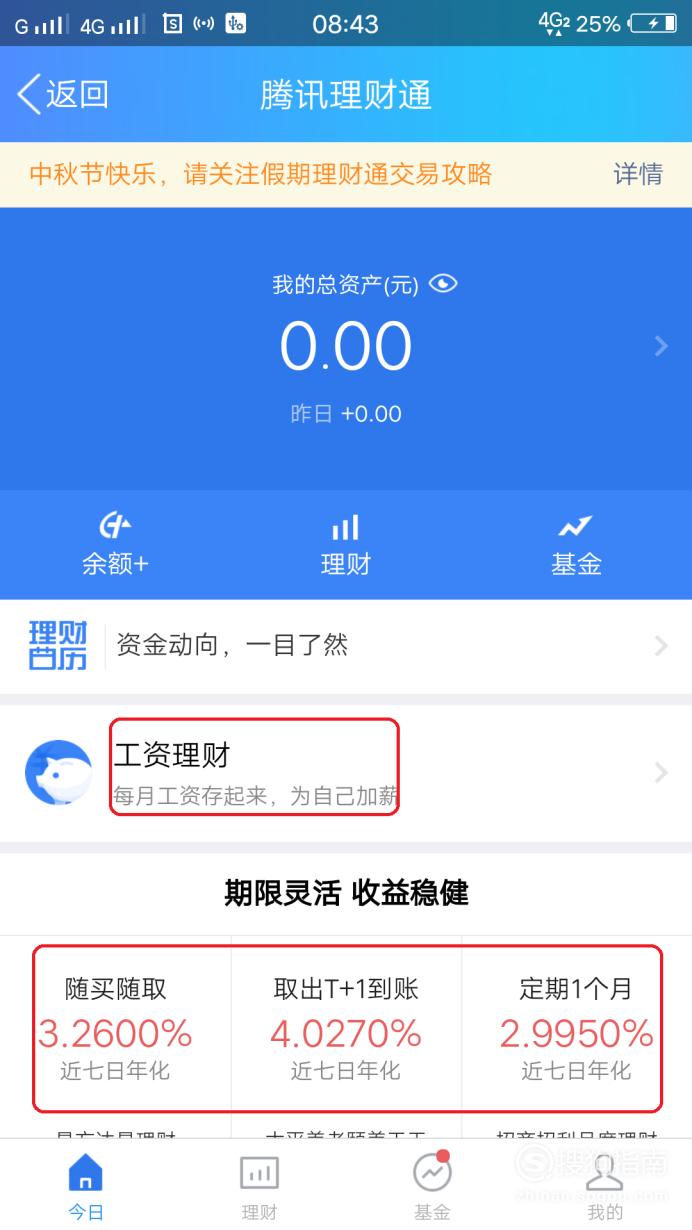This screenshot has height=1230, width=692.
Task: Select the 定期1个月 2.9950% product
Action: (x=576, y=1029)
